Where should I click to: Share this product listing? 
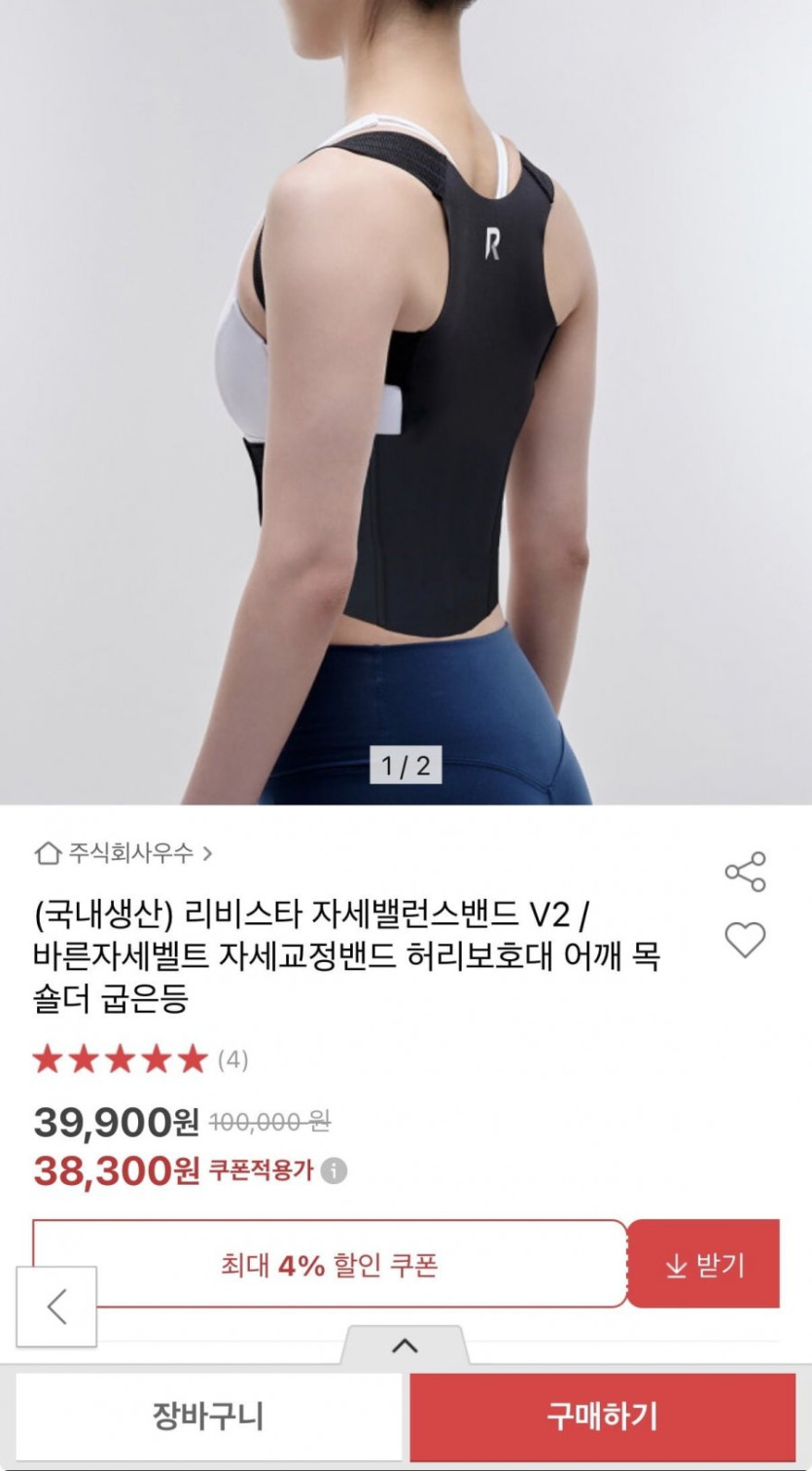pyautogui.click(x=745, y=872)
